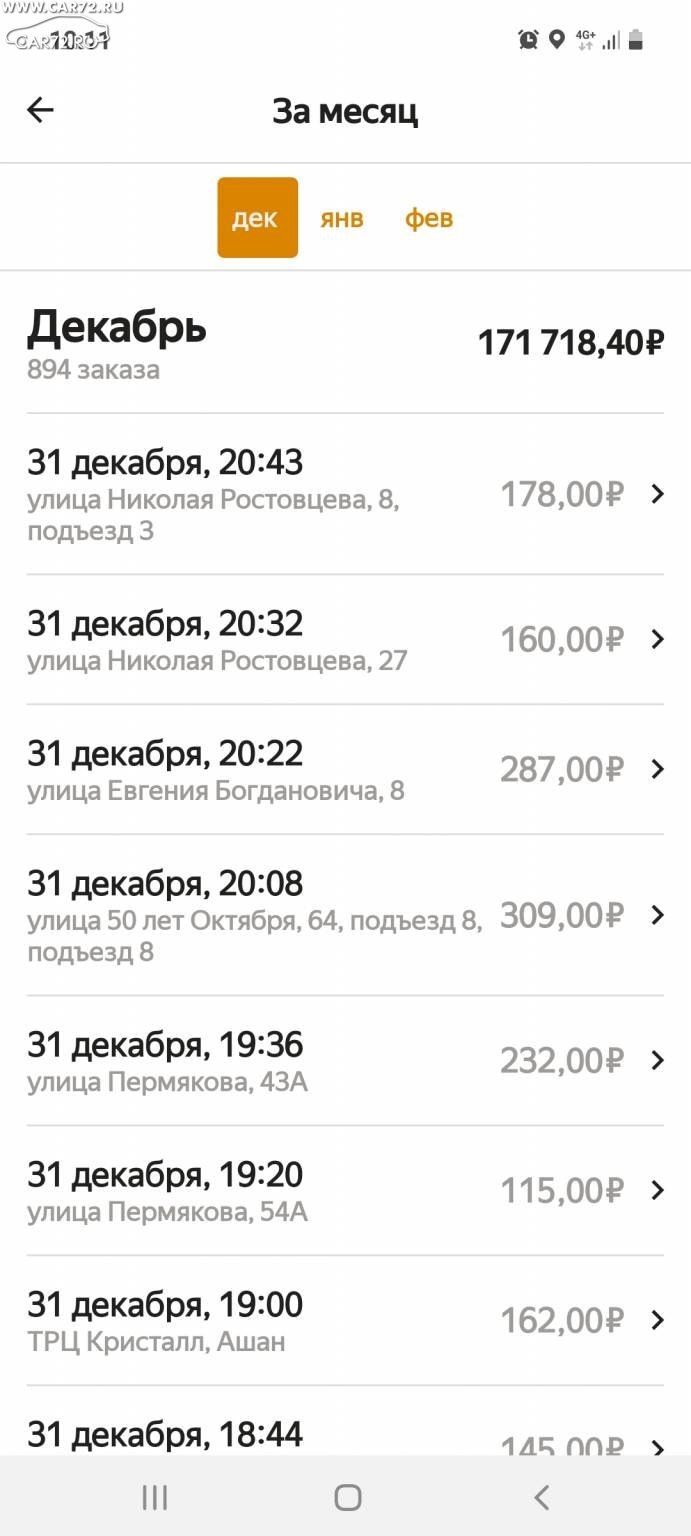
Task: Open the 31 декабря 18:44 order
Action: click(x=345, y=1421)
